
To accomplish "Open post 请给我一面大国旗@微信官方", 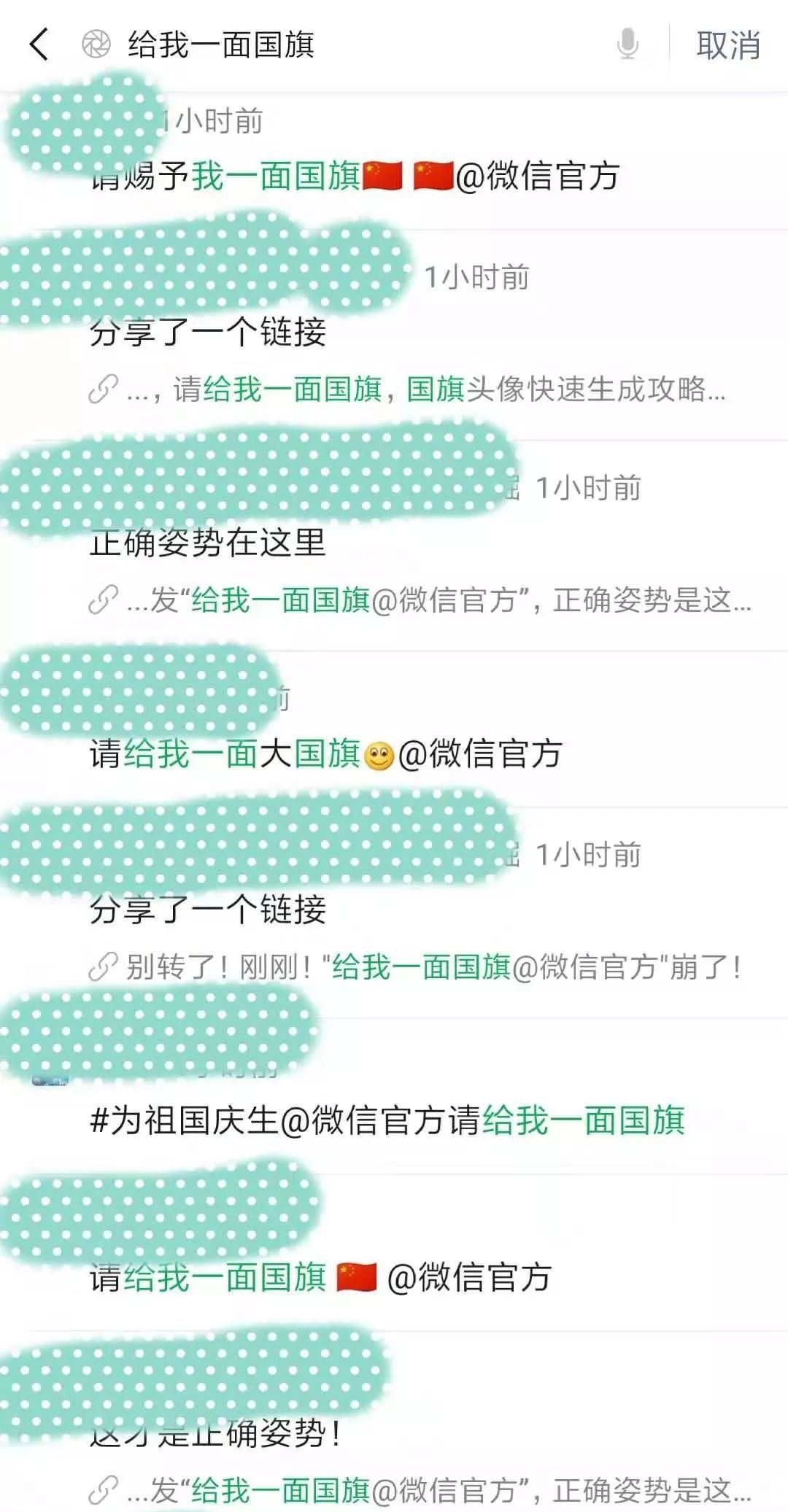I will [325, 754].
